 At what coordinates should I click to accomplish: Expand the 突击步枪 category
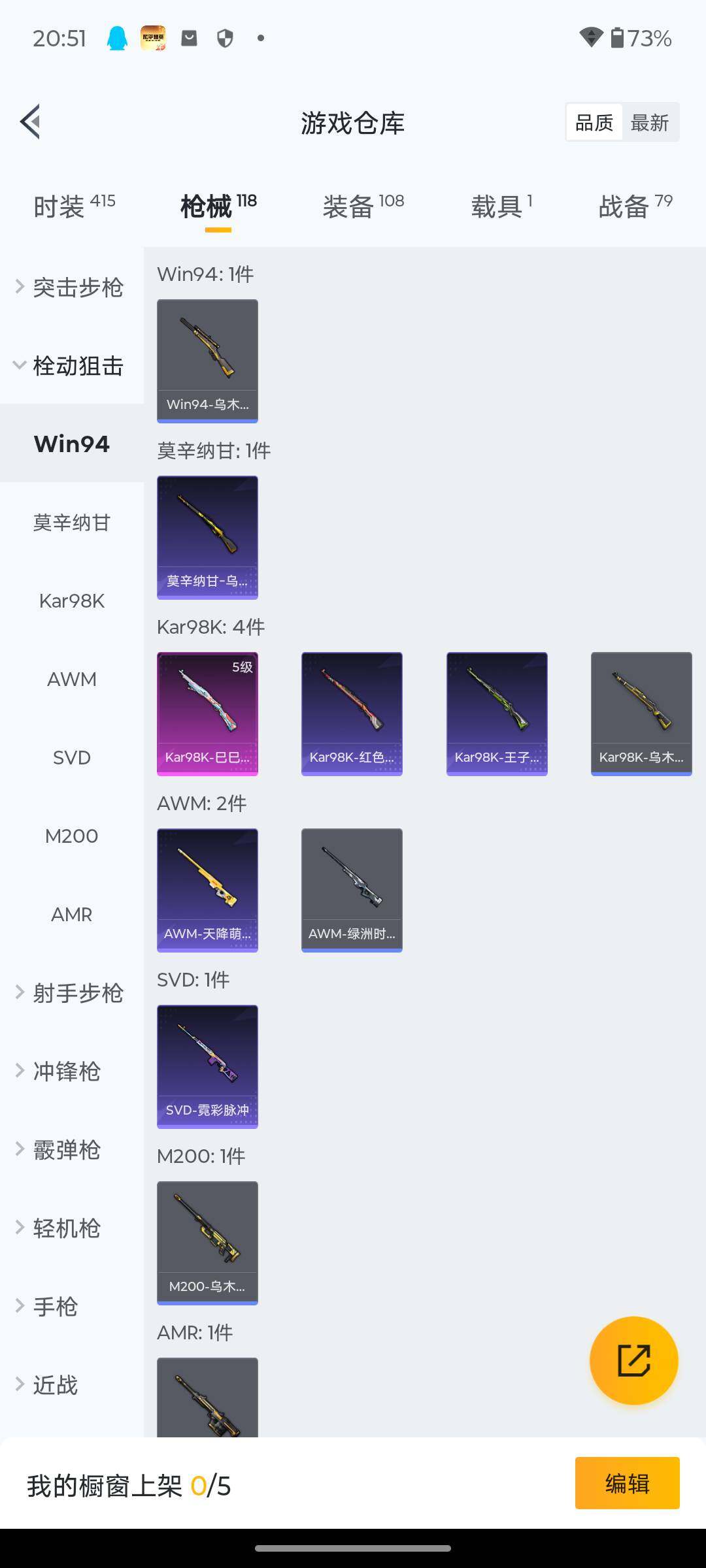click(71, 287)
